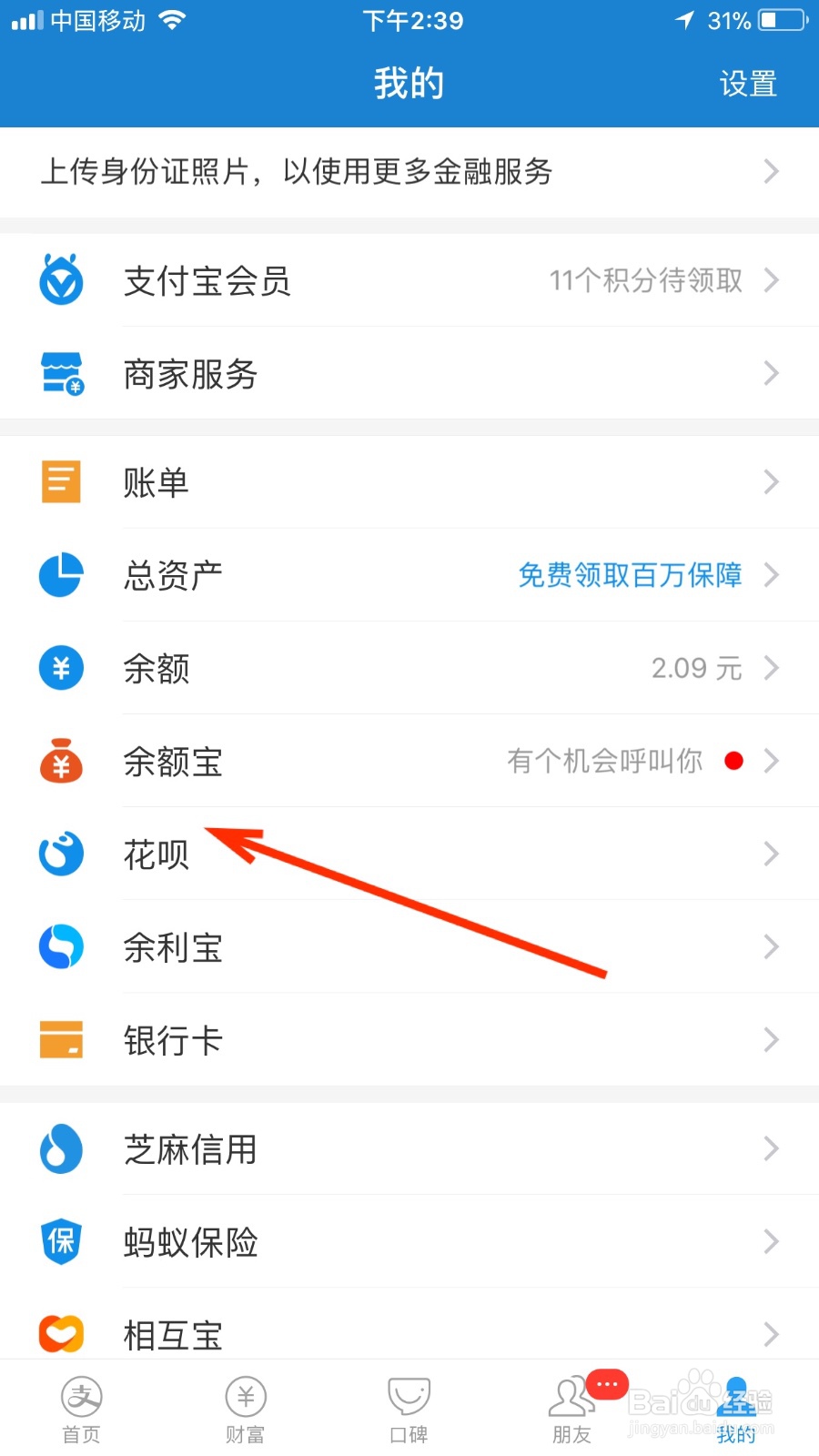819x1456 pixels.
Task: Switch to the 口碑 tab
Action: click(x=409, y=1409)
